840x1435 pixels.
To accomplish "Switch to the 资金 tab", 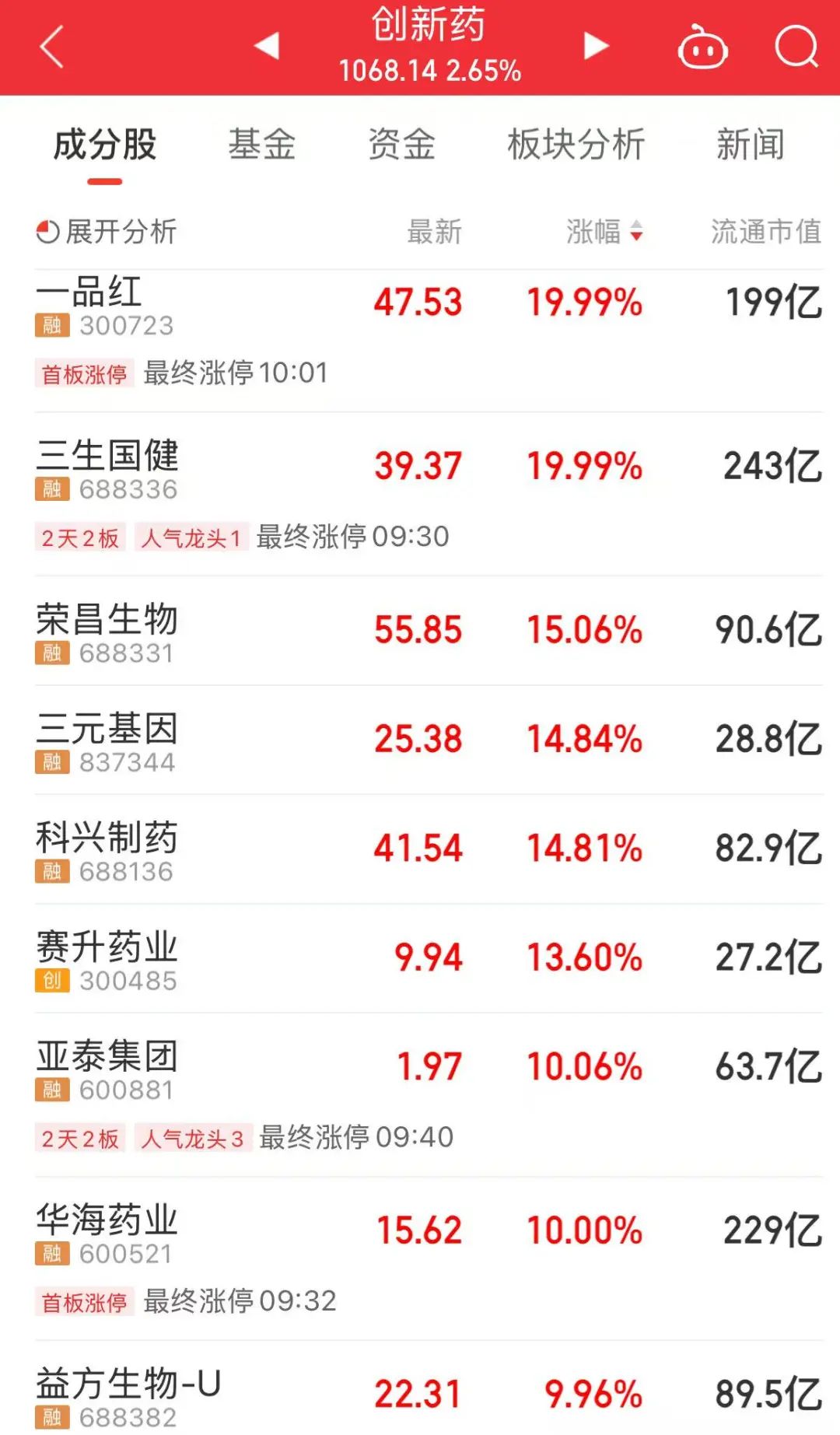I will pos(401,145).
